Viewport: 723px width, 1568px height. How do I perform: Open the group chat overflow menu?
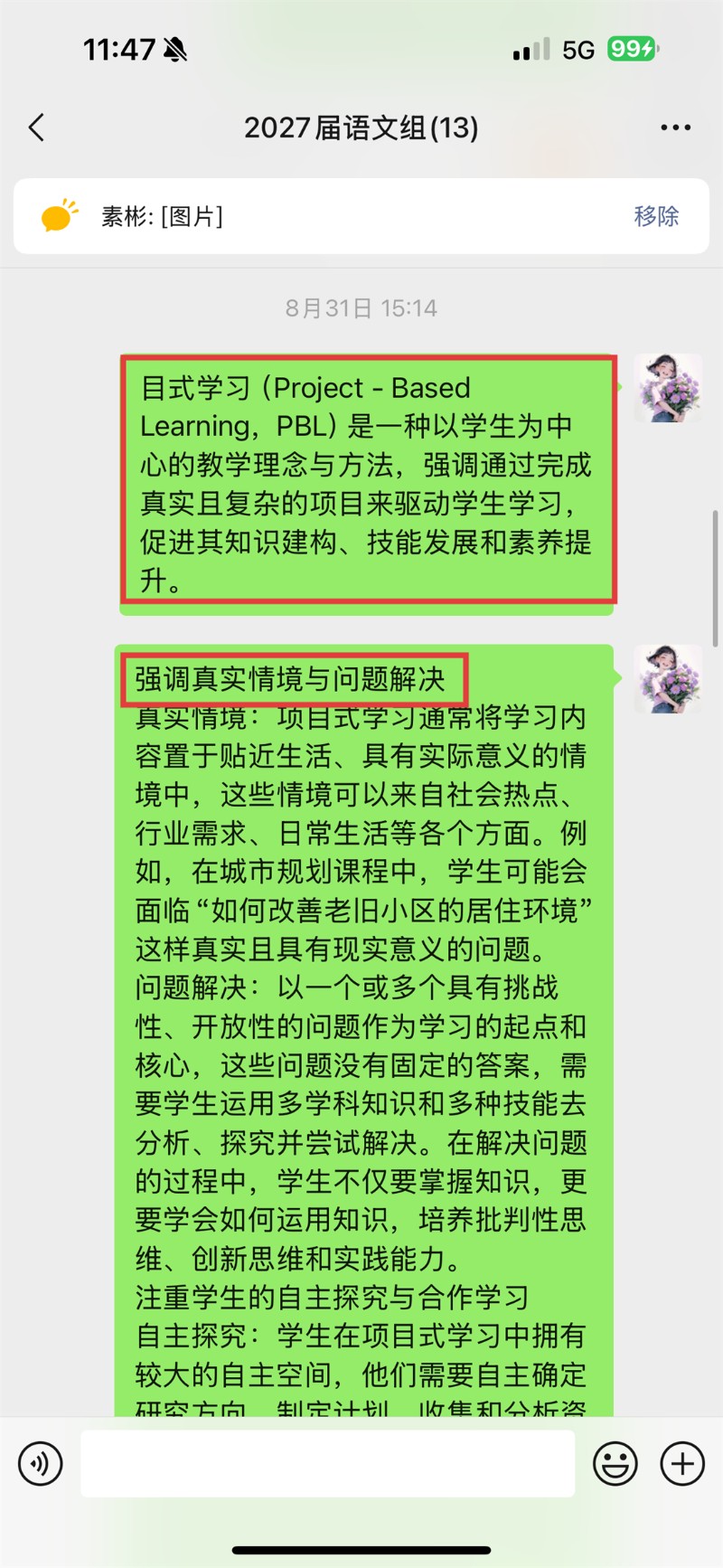click(x=675, y=128)
